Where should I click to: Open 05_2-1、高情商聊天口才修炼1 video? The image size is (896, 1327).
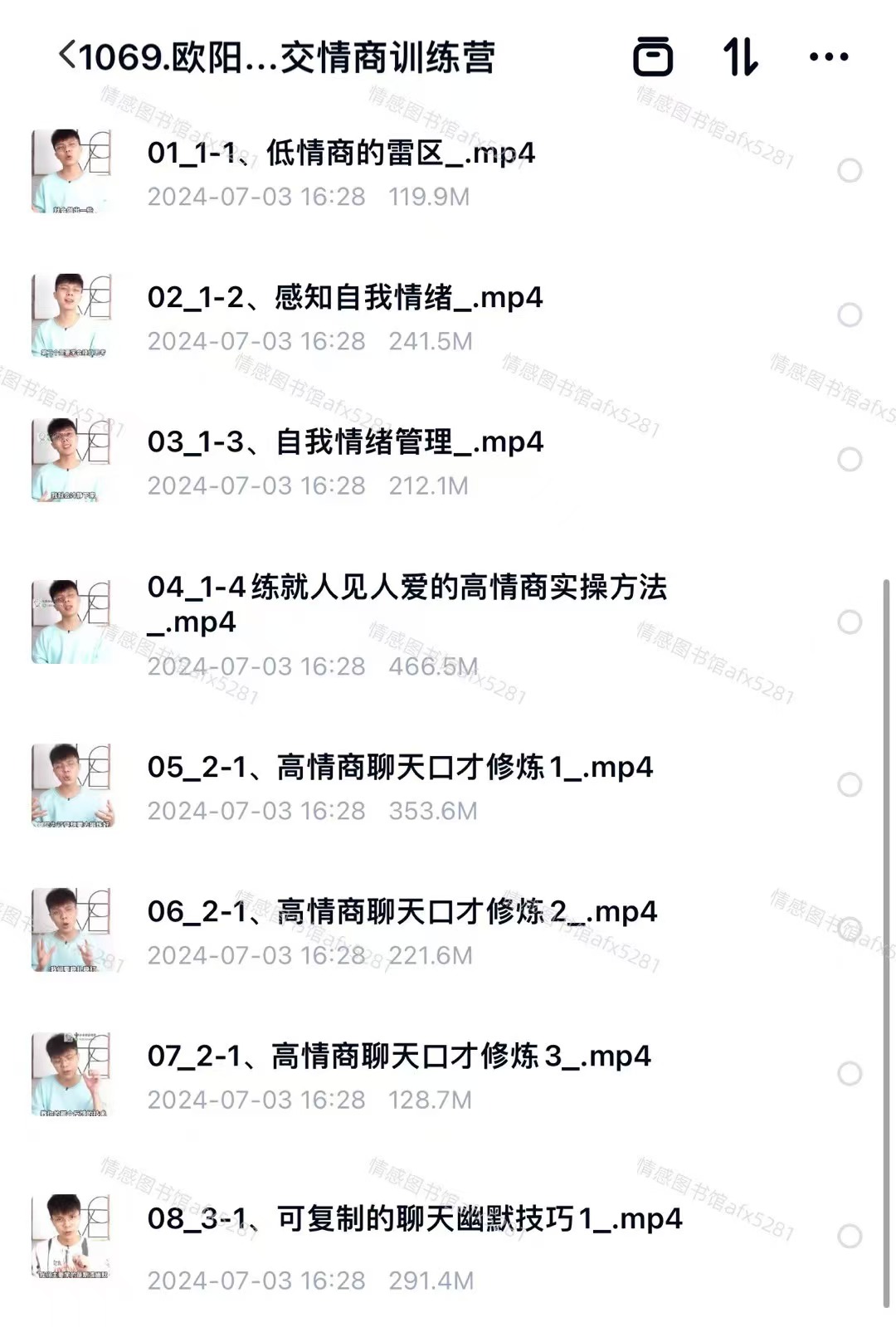click(x=400, y=768)
